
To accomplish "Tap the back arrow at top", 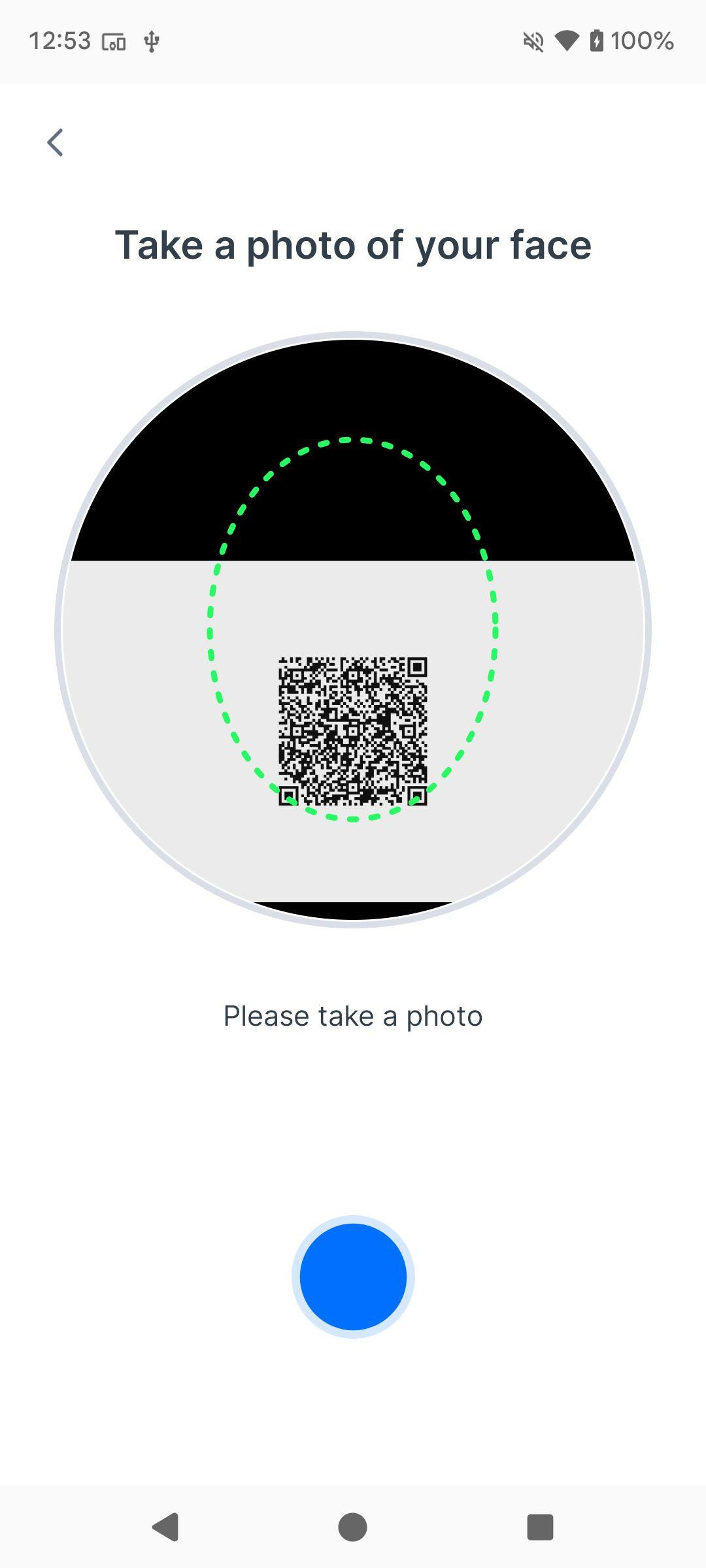I will click(55, 142).
